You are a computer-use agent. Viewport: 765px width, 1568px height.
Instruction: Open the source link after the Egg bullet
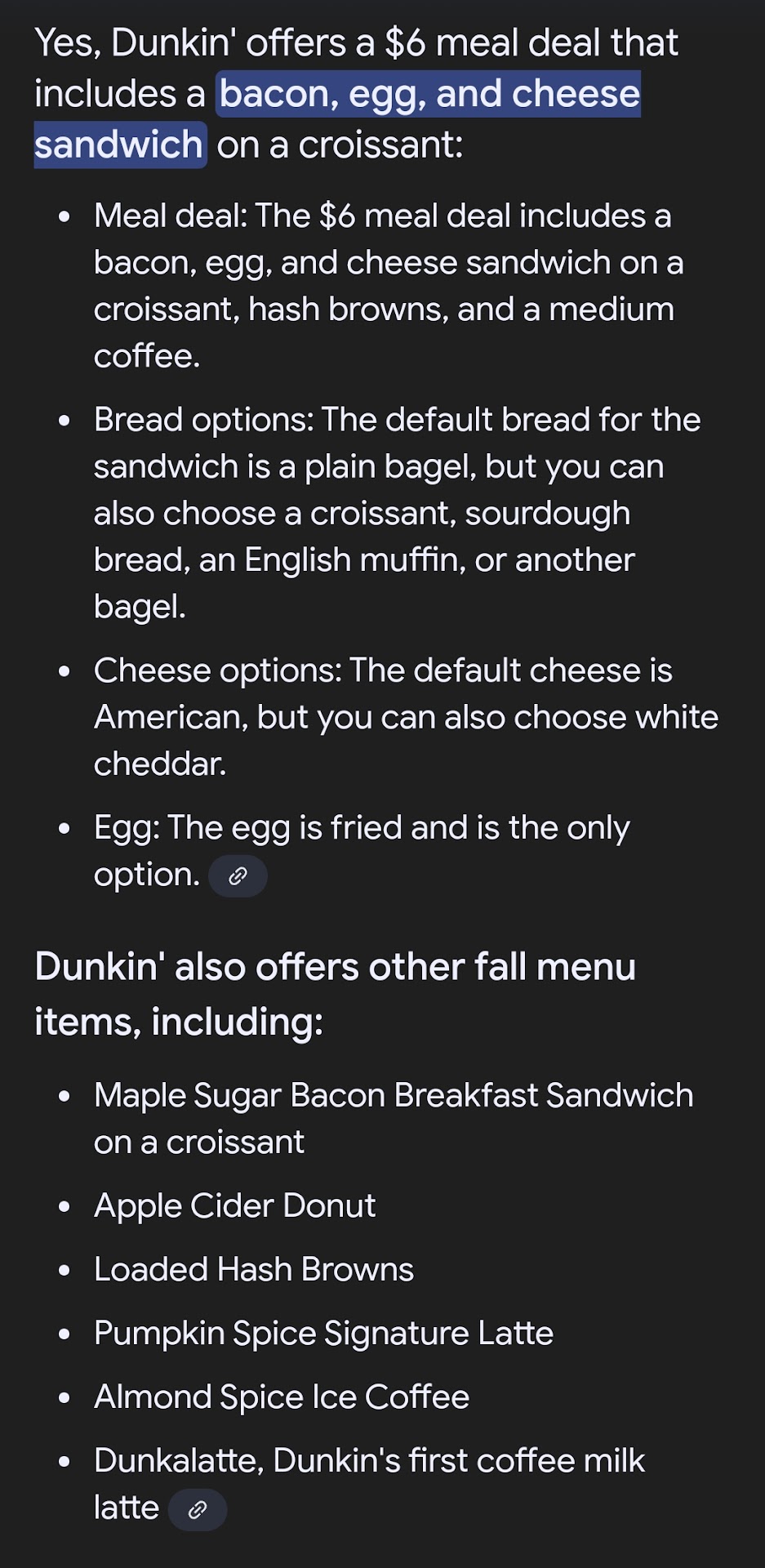238,876
